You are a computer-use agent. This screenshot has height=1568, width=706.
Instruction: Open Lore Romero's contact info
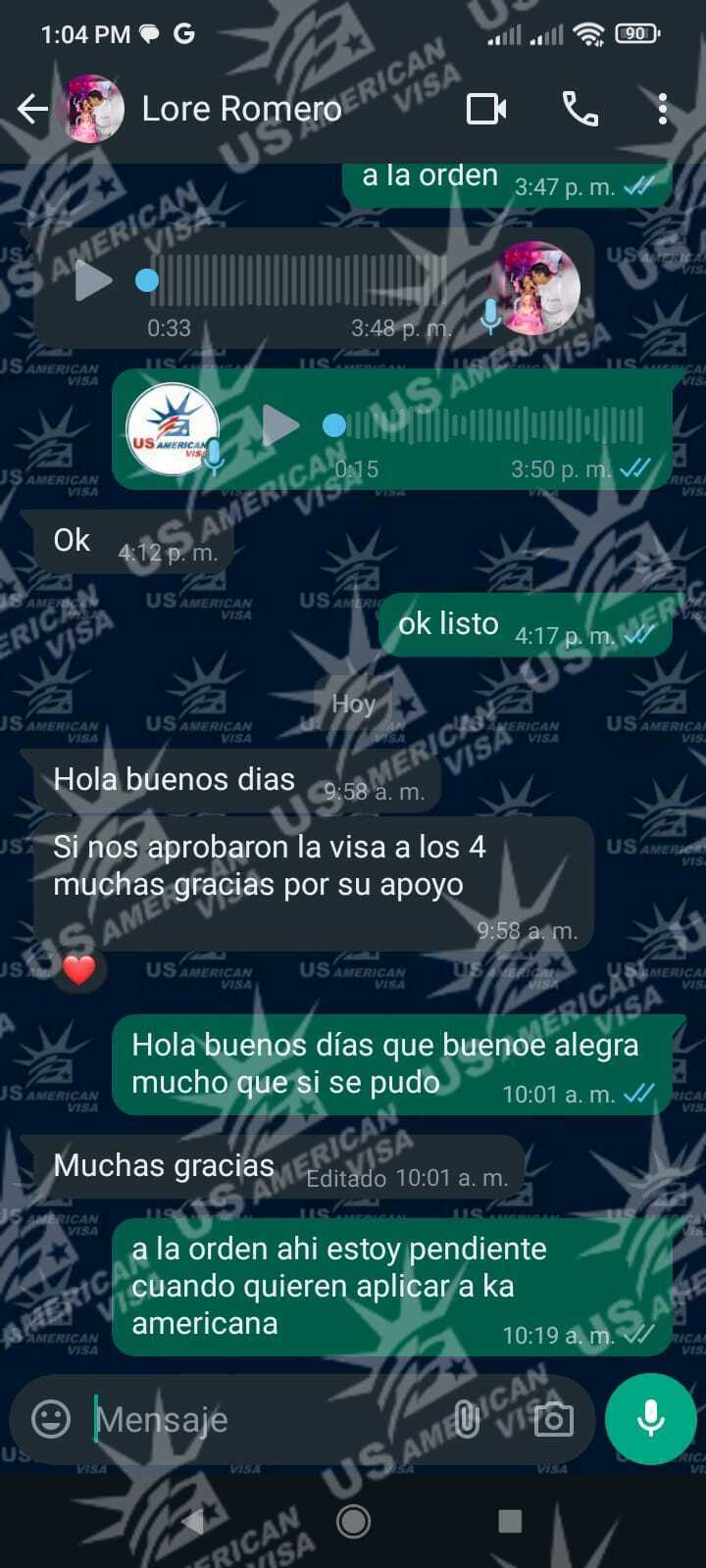coord(240,109)
